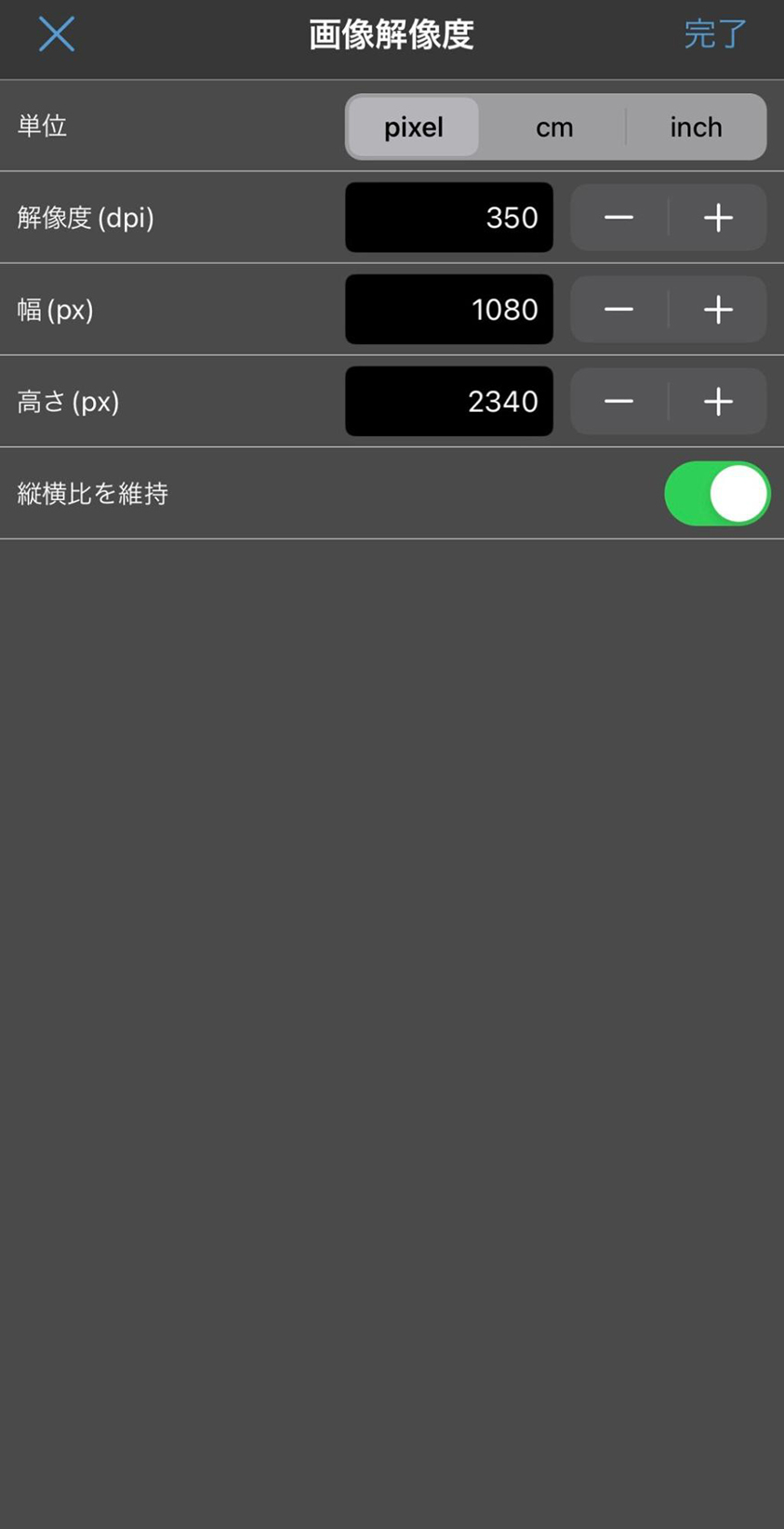
Task: Increase 解像度 (dpi) with the plus button
Action: [x=718, y=218]
